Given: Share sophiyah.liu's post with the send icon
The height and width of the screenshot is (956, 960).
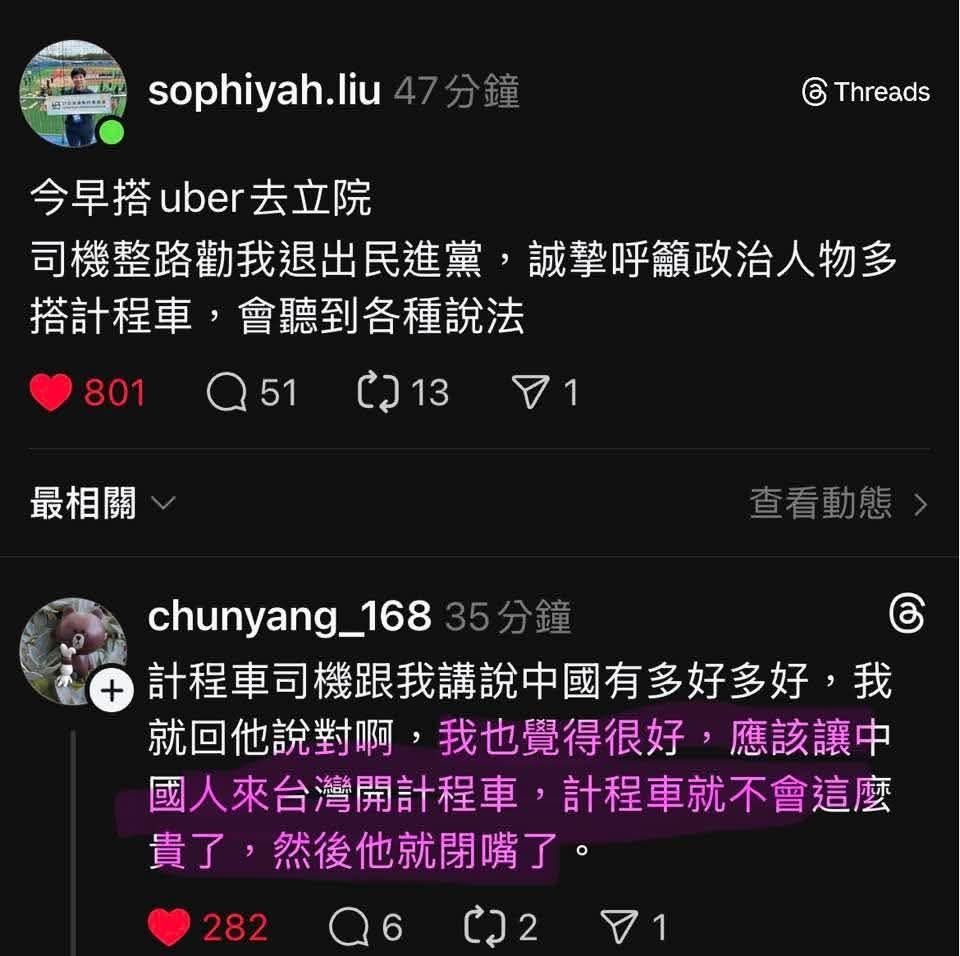Looking at the screenshot, I should 530,393.
